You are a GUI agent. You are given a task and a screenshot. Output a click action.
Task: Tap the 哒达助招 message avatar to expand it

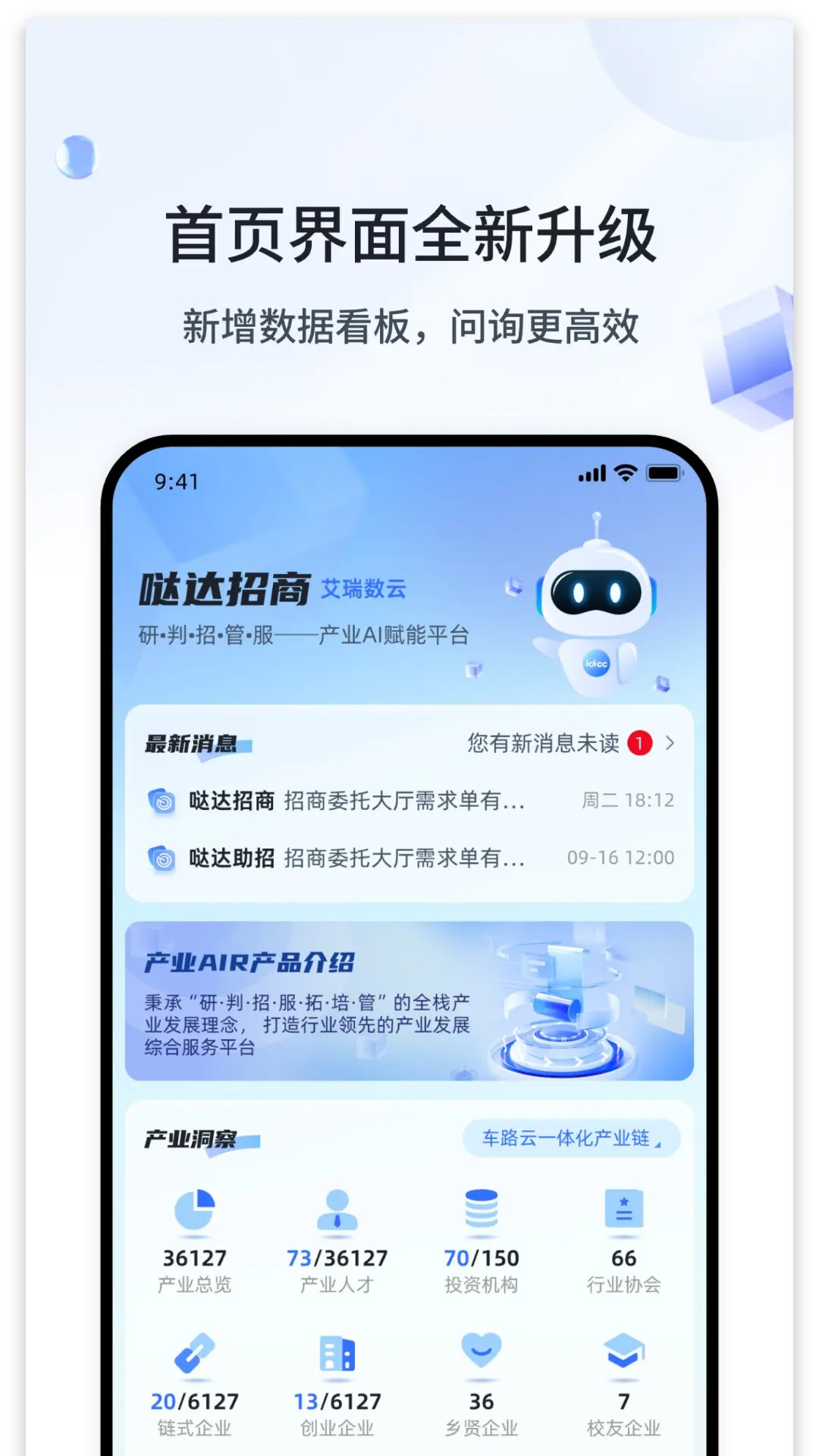162,858
